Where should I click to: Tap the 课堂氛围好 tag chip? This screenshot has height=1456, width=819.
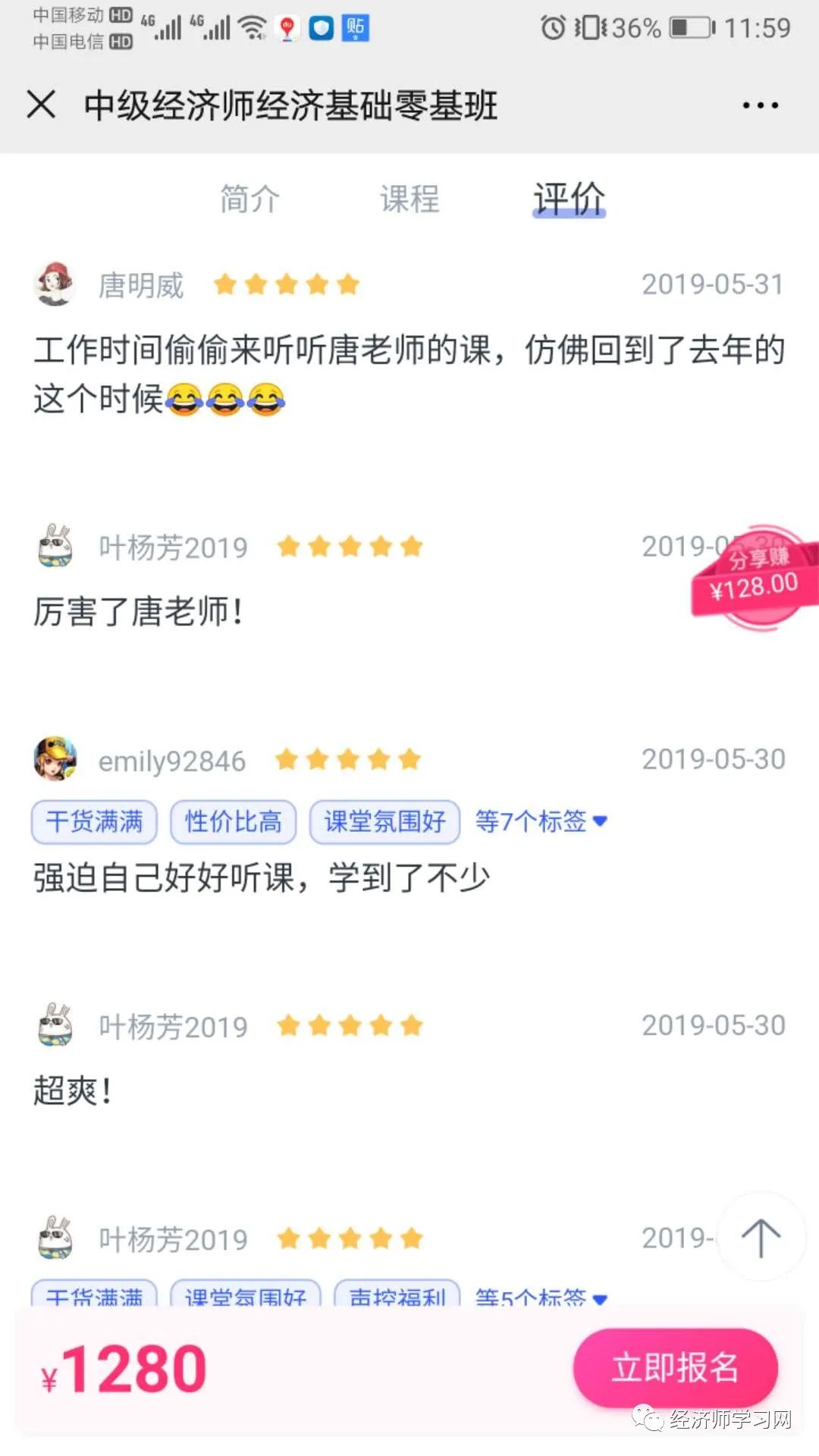(x=386, y=822)
